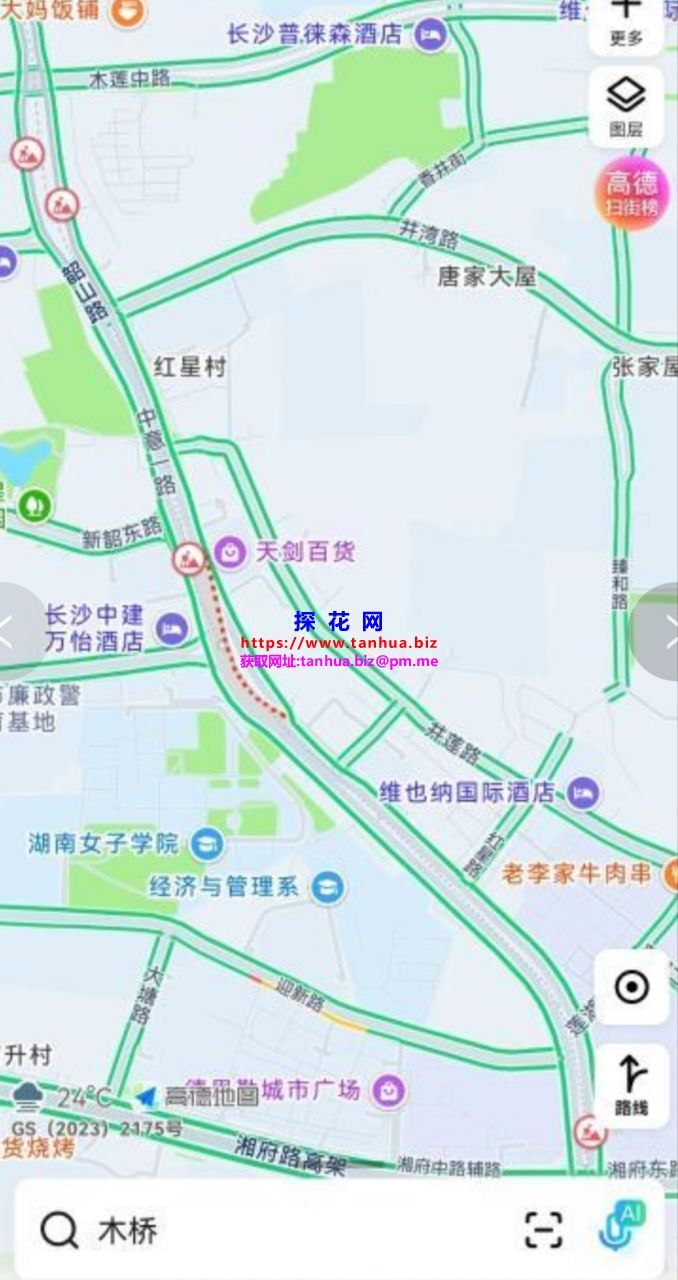Recenter map to my current location
This screenshot has height=1280, width=678.
coord(632,987)
